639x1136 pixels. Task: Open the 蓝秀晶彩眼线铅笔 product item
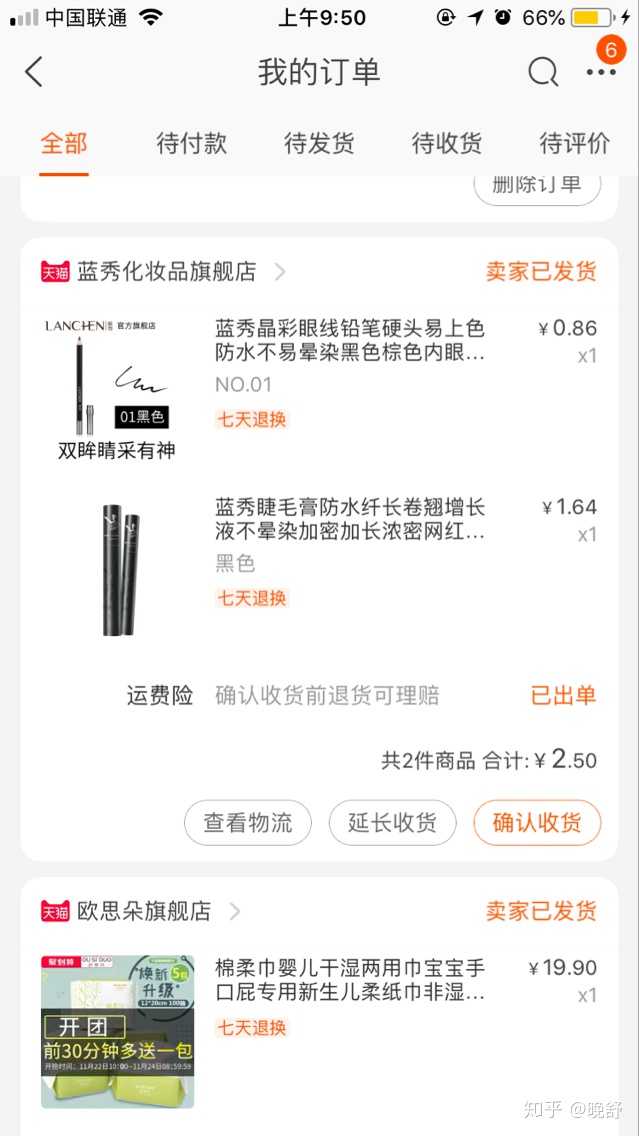coord(349,340)
